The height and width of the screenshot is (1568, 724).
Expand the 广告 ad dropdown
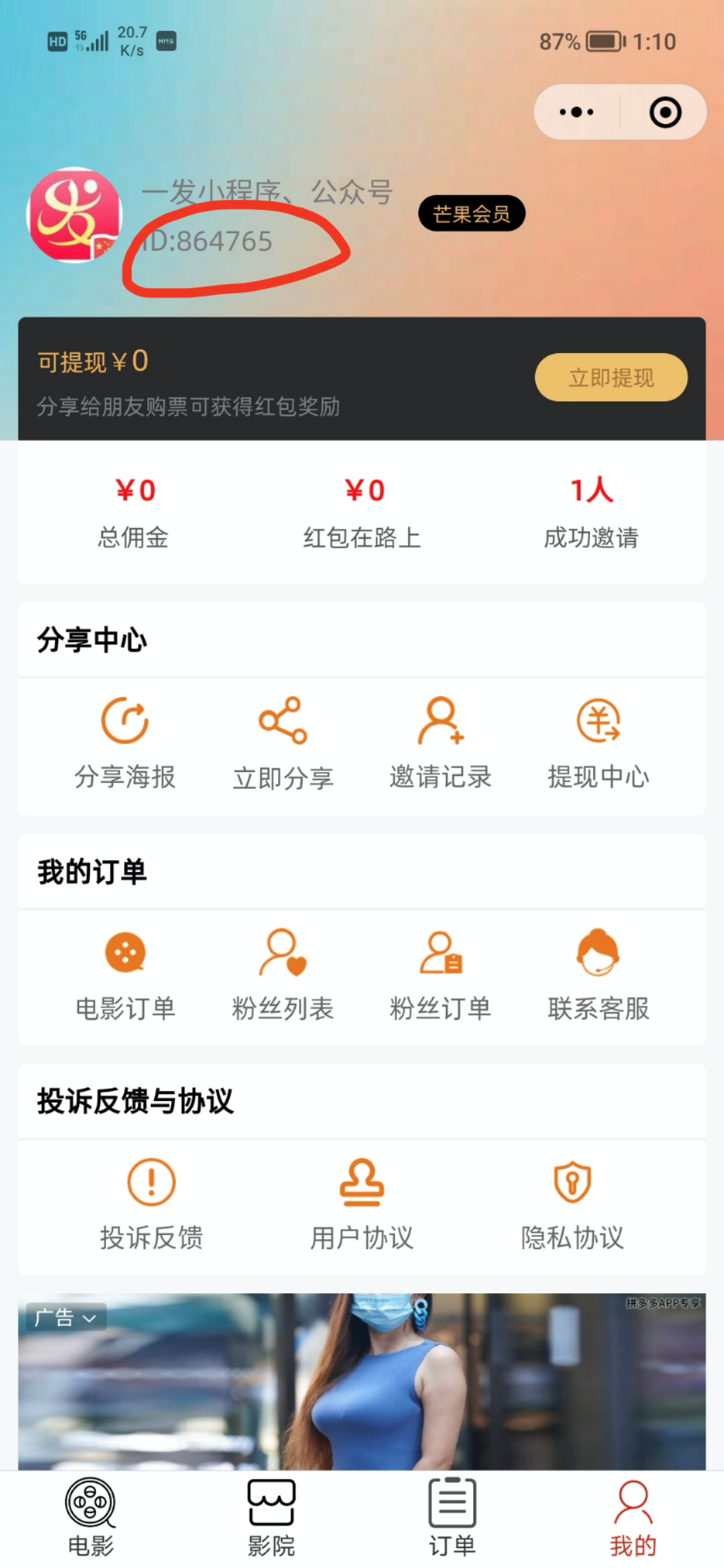pyautogui.click(x=66, y=1317)
